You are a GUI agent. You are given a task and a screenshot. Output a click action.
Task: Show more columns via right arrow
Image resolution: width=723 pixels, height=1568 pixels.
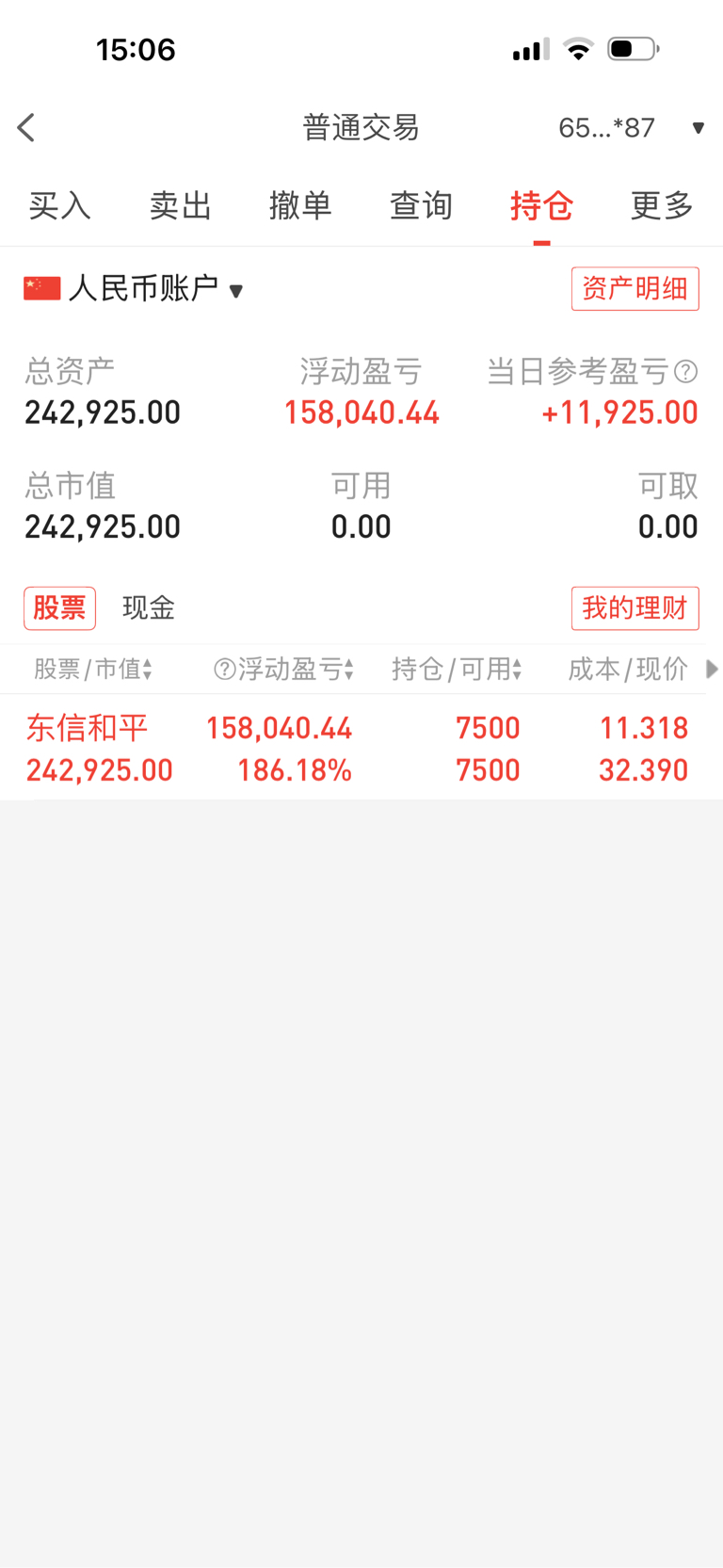[712, 670]
